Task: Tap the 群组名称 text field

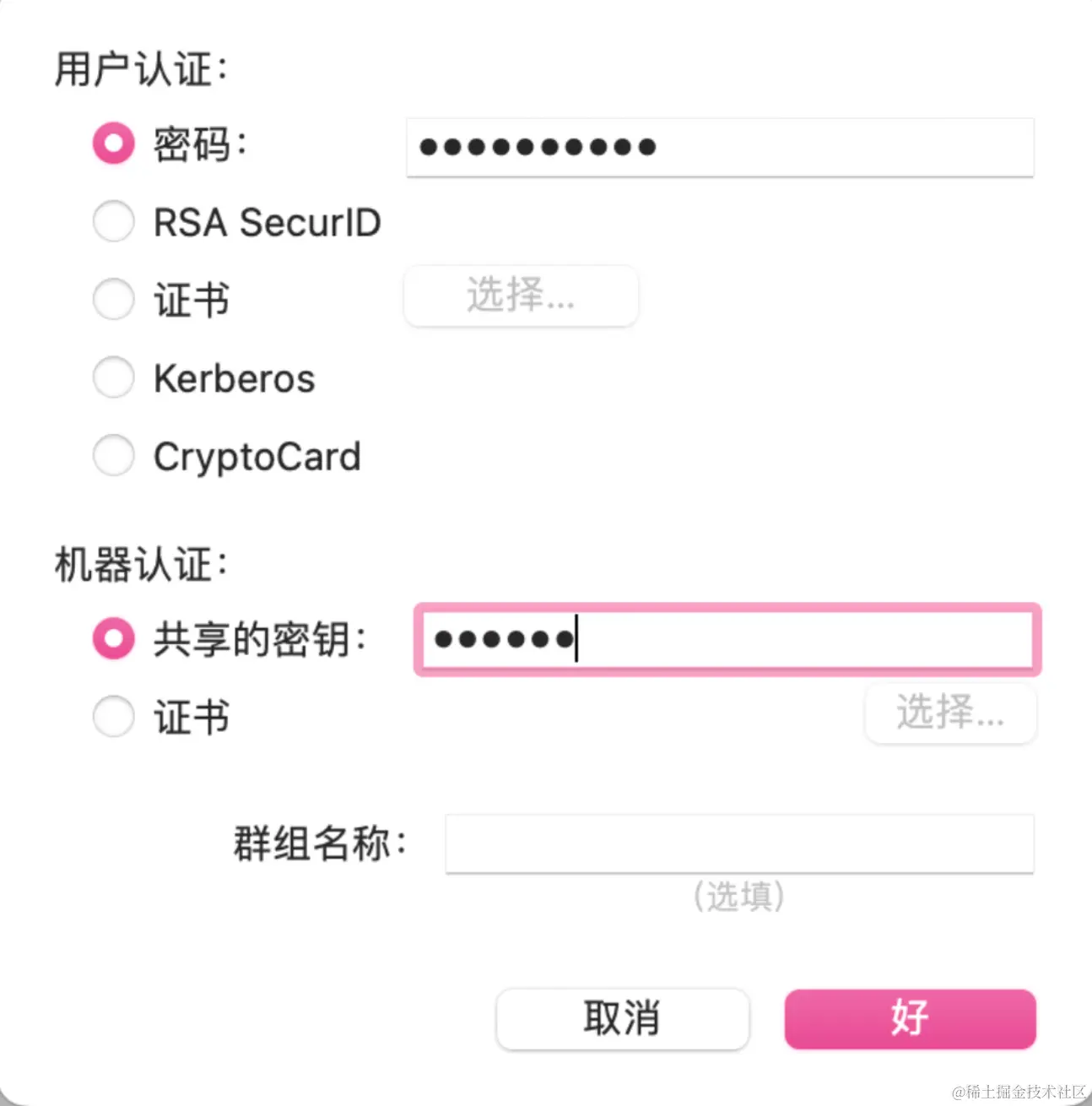Action: tap(738, 843)
